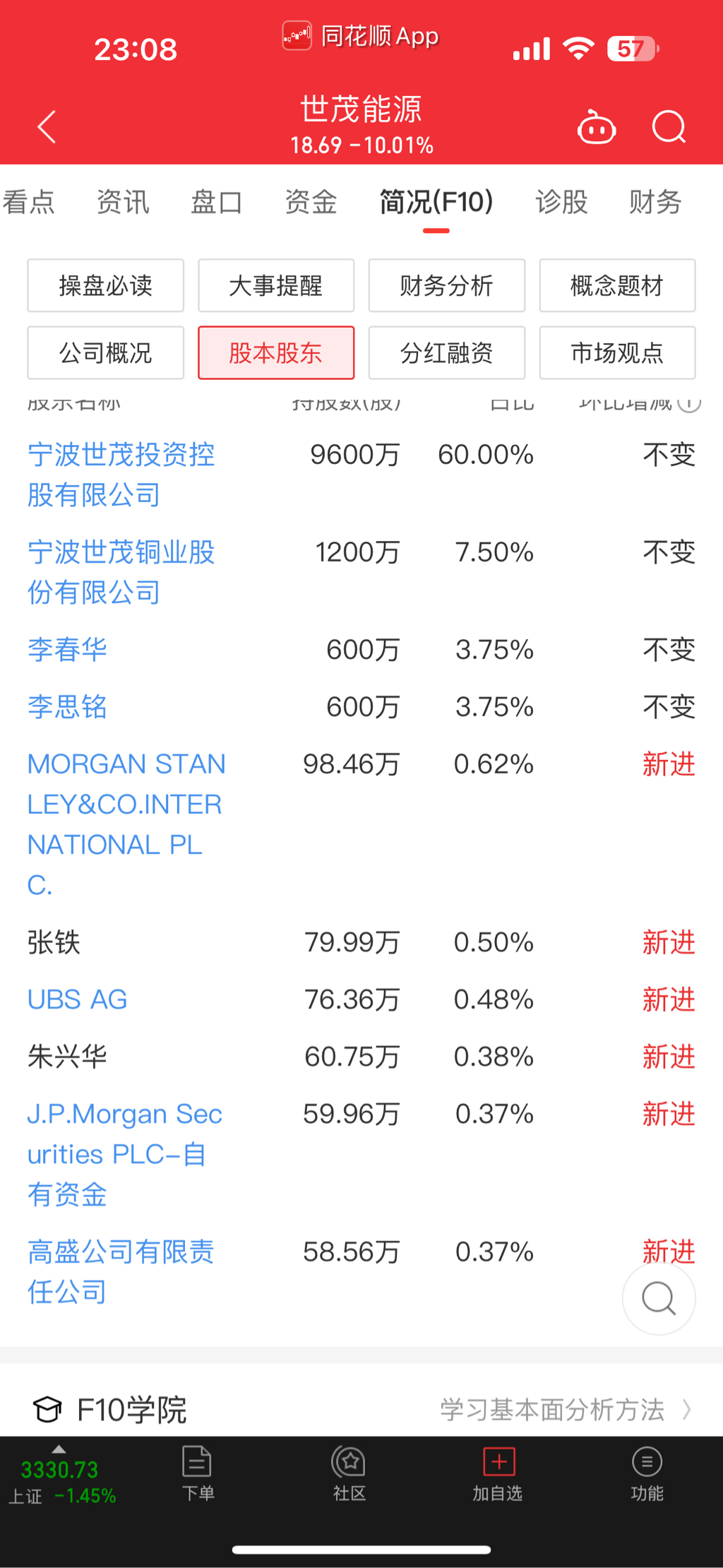This screenshot has height=1568, width=723.
Task: Select the 操盘必读 section
Action: tap(106, 285)
